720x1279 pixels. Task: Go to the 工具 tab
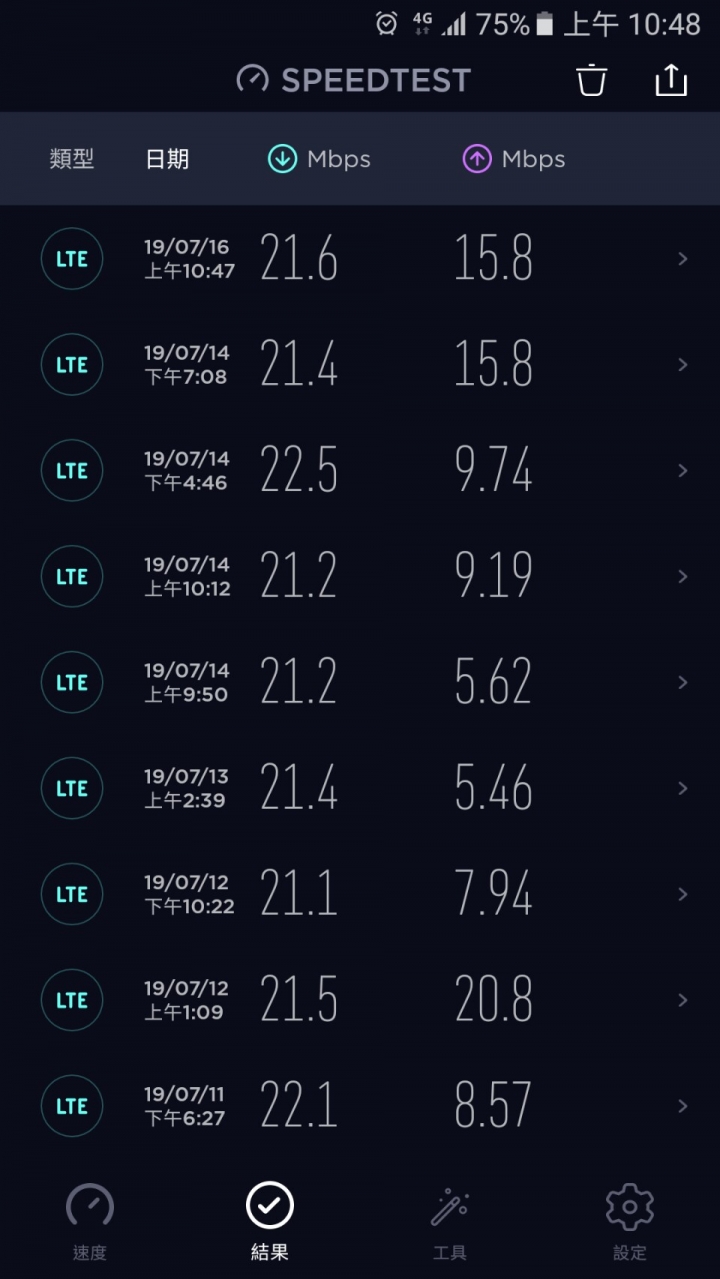tap(450, 1221)
